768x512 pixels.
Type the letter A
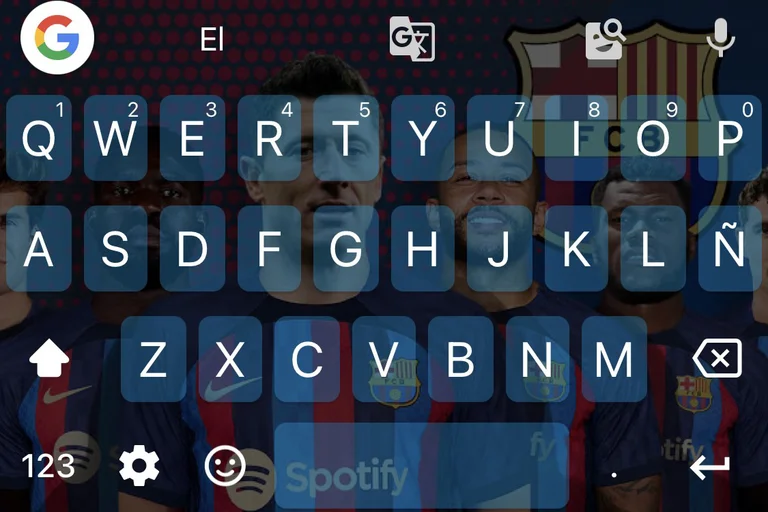[x=39, y=248]
